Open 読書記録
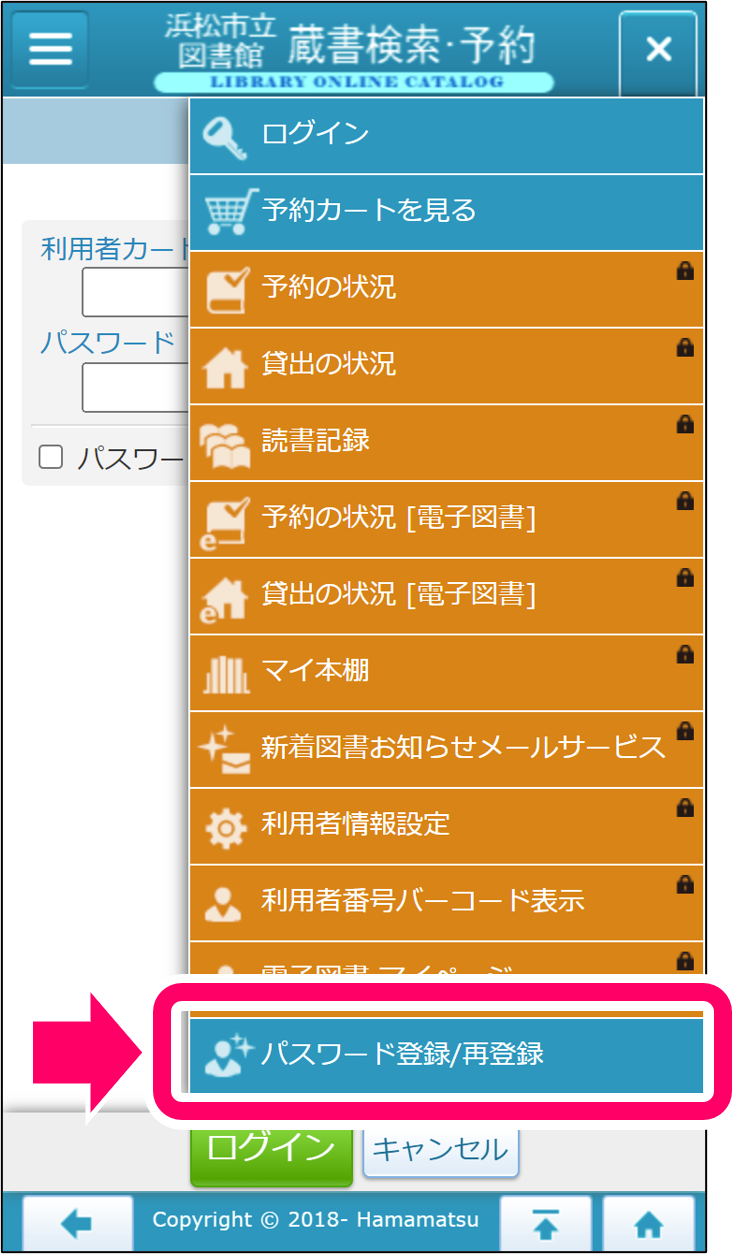This screenshot has width=742, height=1254. [x=446, y=441]
